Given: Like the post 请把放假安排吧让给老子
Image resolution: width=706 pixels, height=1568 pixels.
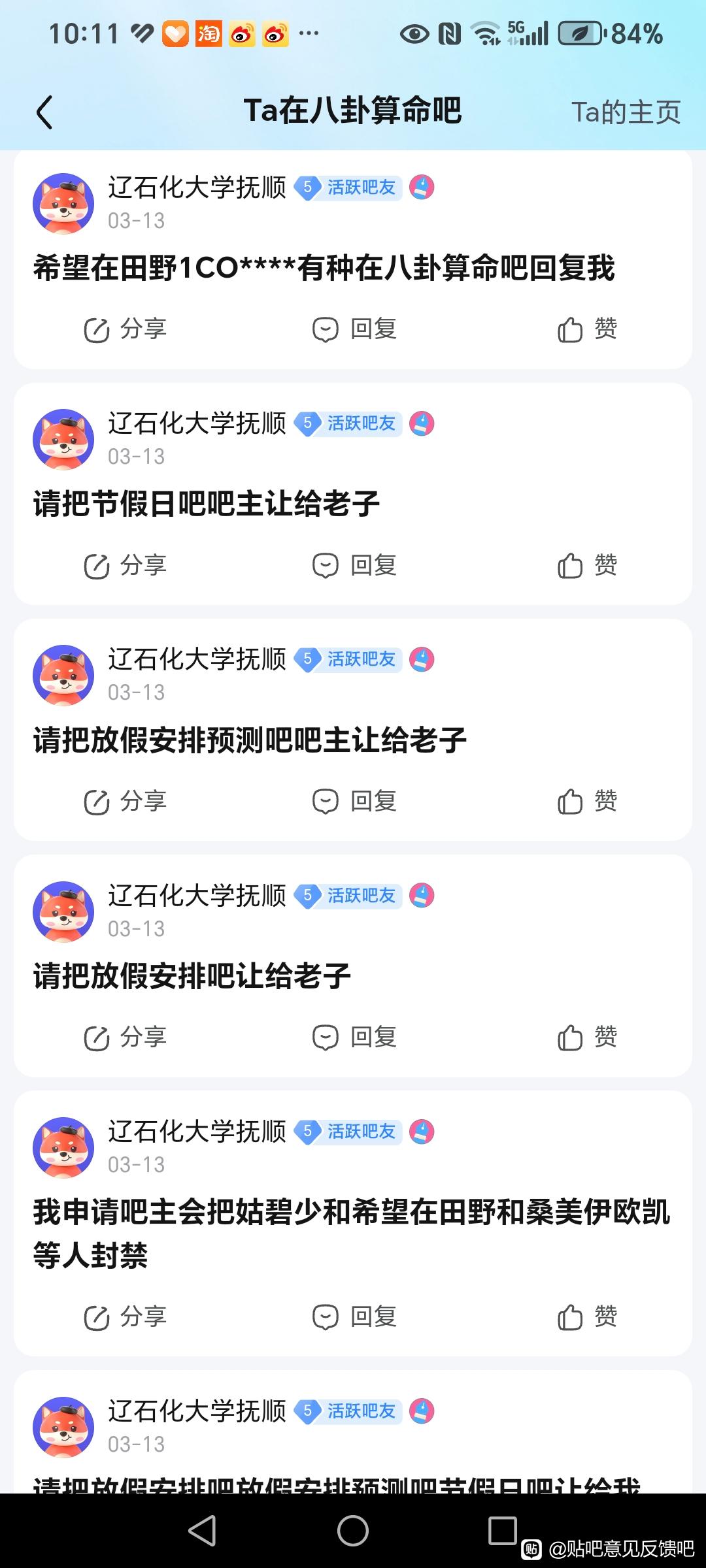Looking at the screenshot, I should [x=587, y=1037].
